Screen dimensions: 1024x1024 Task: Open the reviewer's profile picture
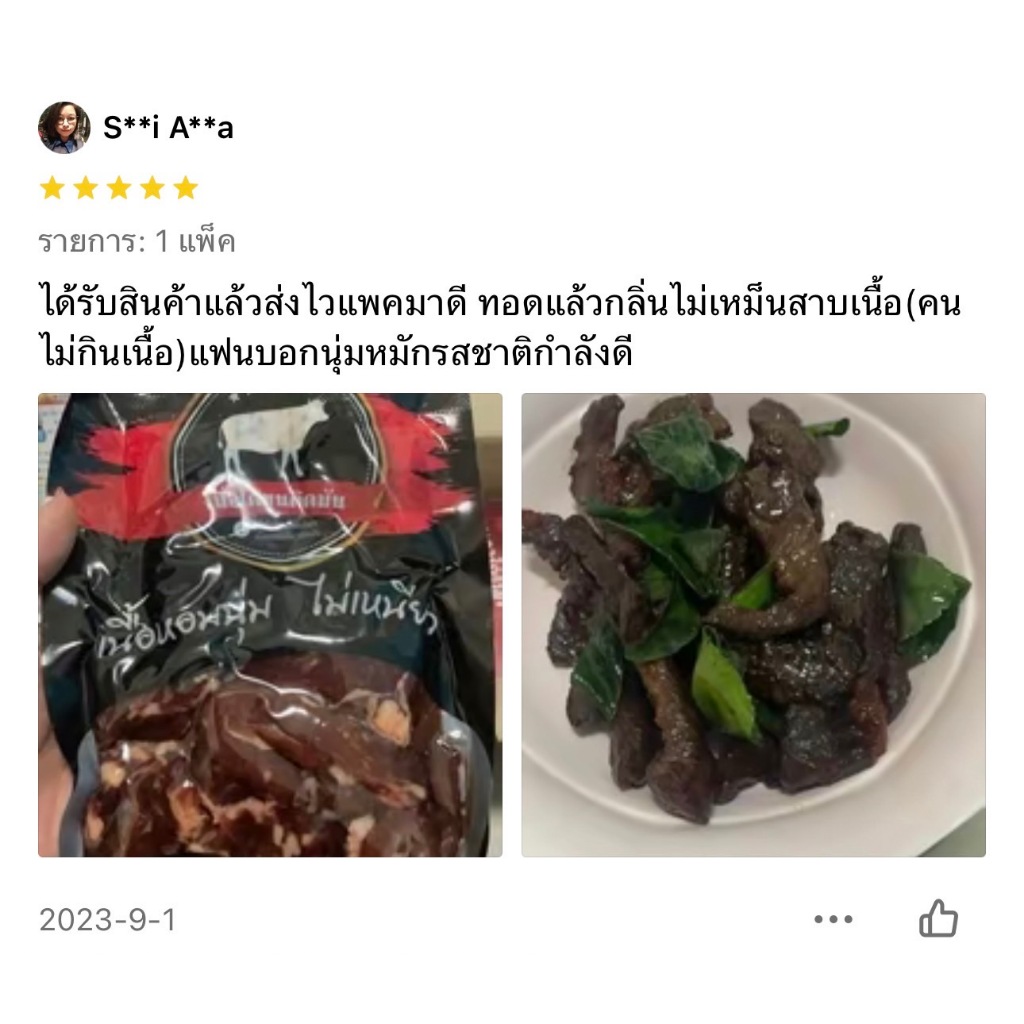tap(64, 127)
